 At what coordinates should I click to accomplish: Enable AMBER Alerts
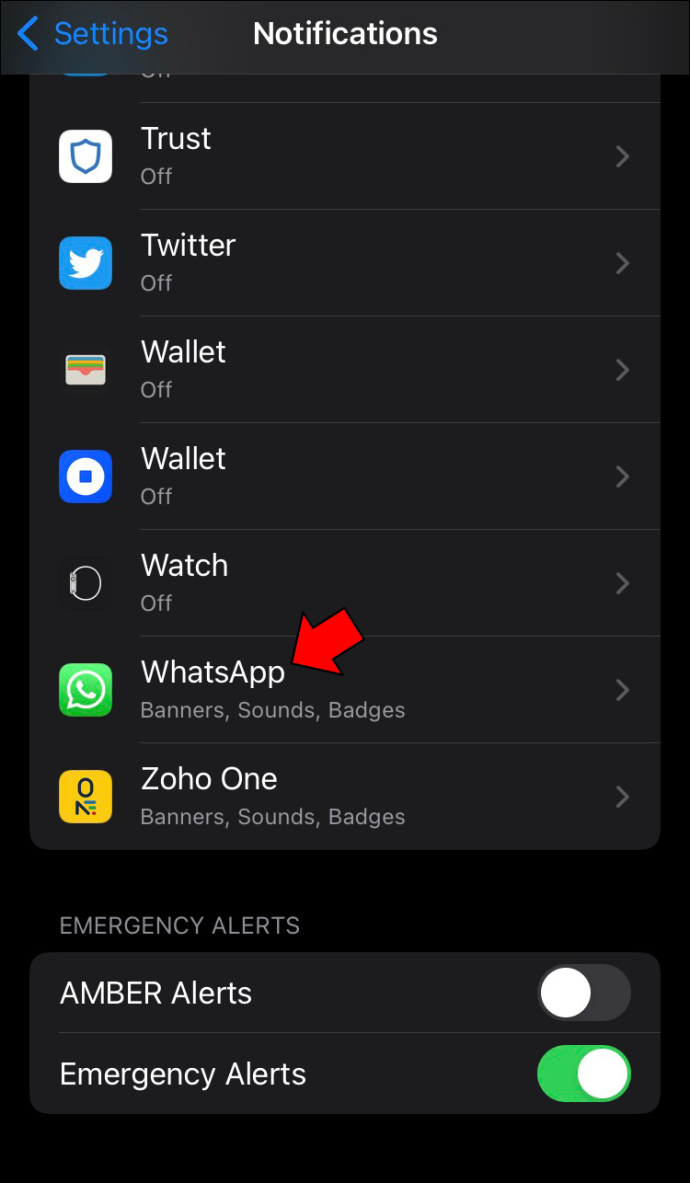[x=584, y=992]
